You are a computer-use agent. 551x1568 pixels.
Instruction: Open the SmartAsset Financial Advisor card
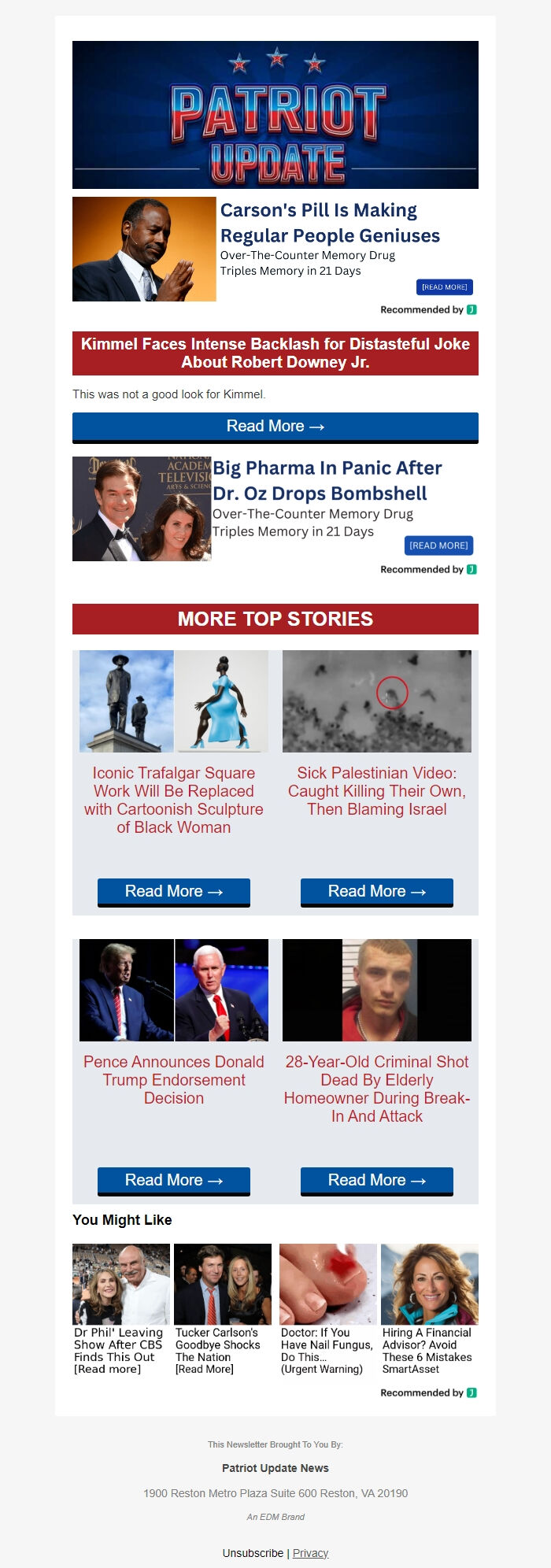click(x=429, y=1310)
